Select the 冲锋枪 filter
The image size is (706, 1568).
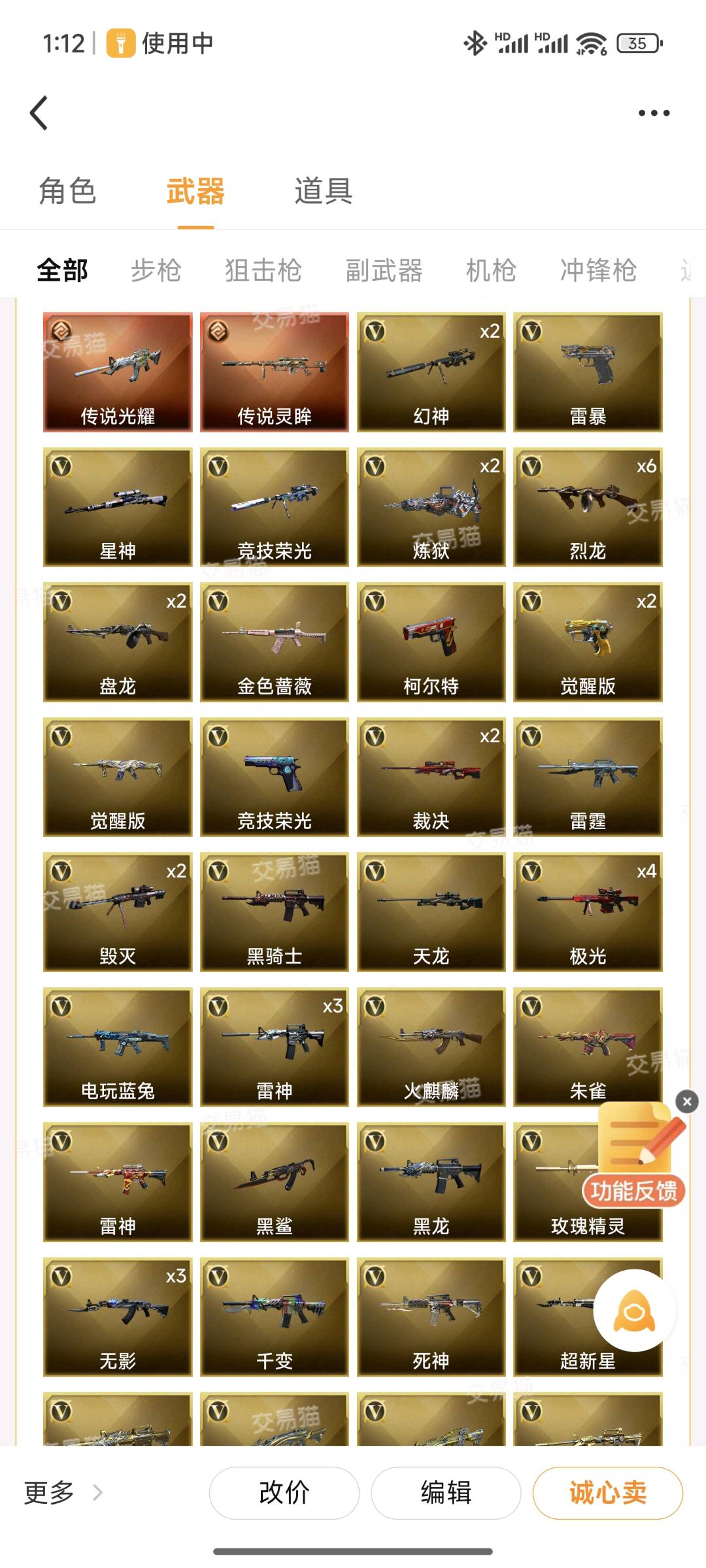[598, 270]
